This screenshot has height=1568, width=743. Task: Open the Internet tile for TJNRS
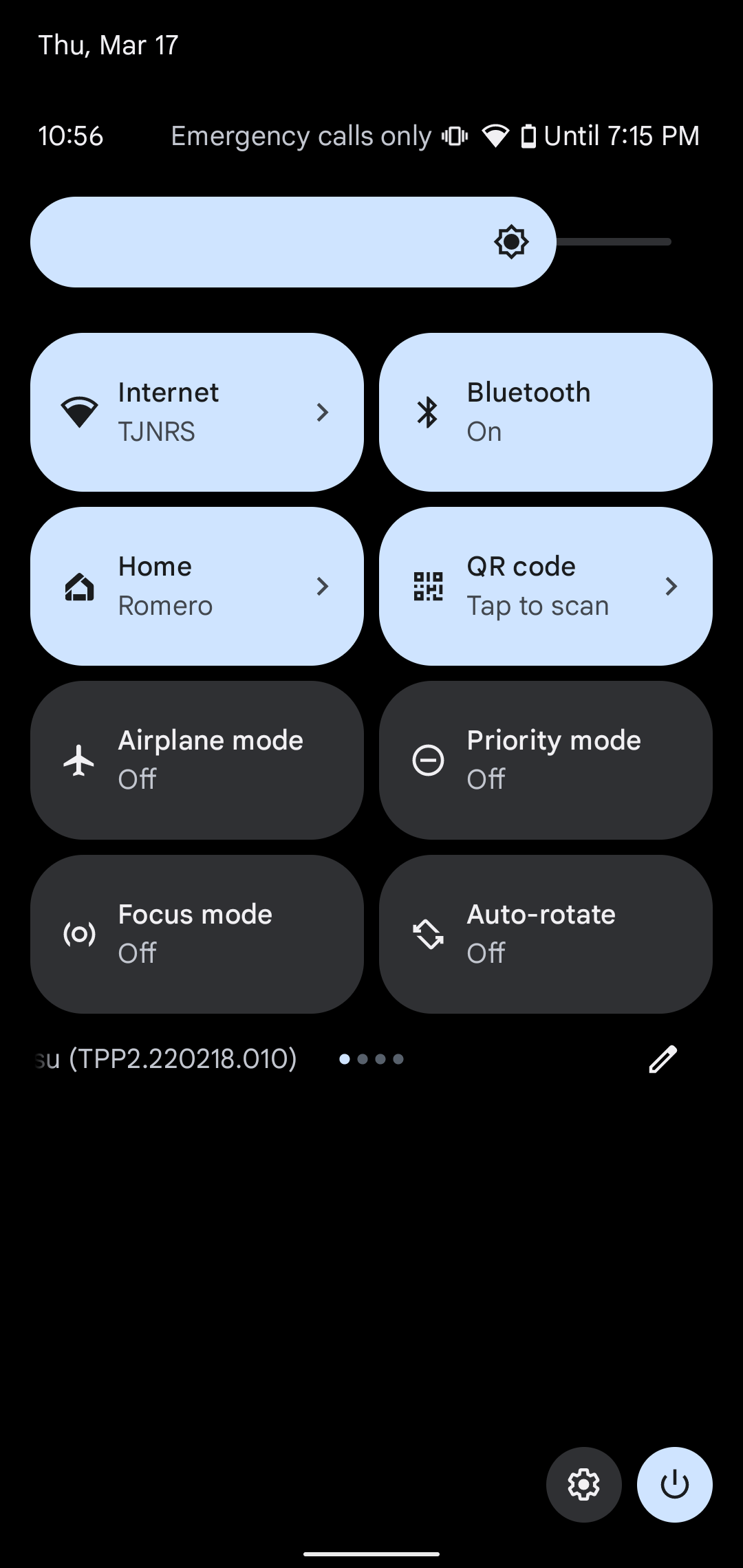click(x=197, y=413)
